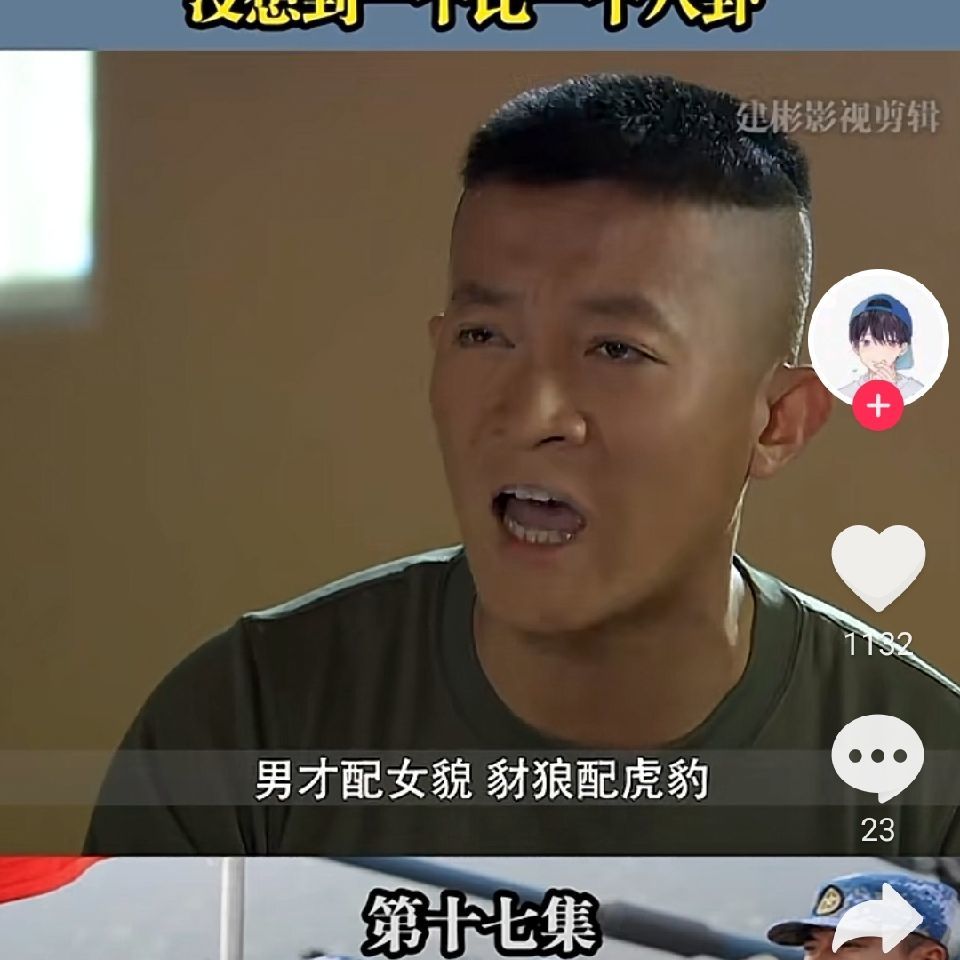The image size is (960, 960).
Task: Like this video with the heart
Action: point(878,567)
